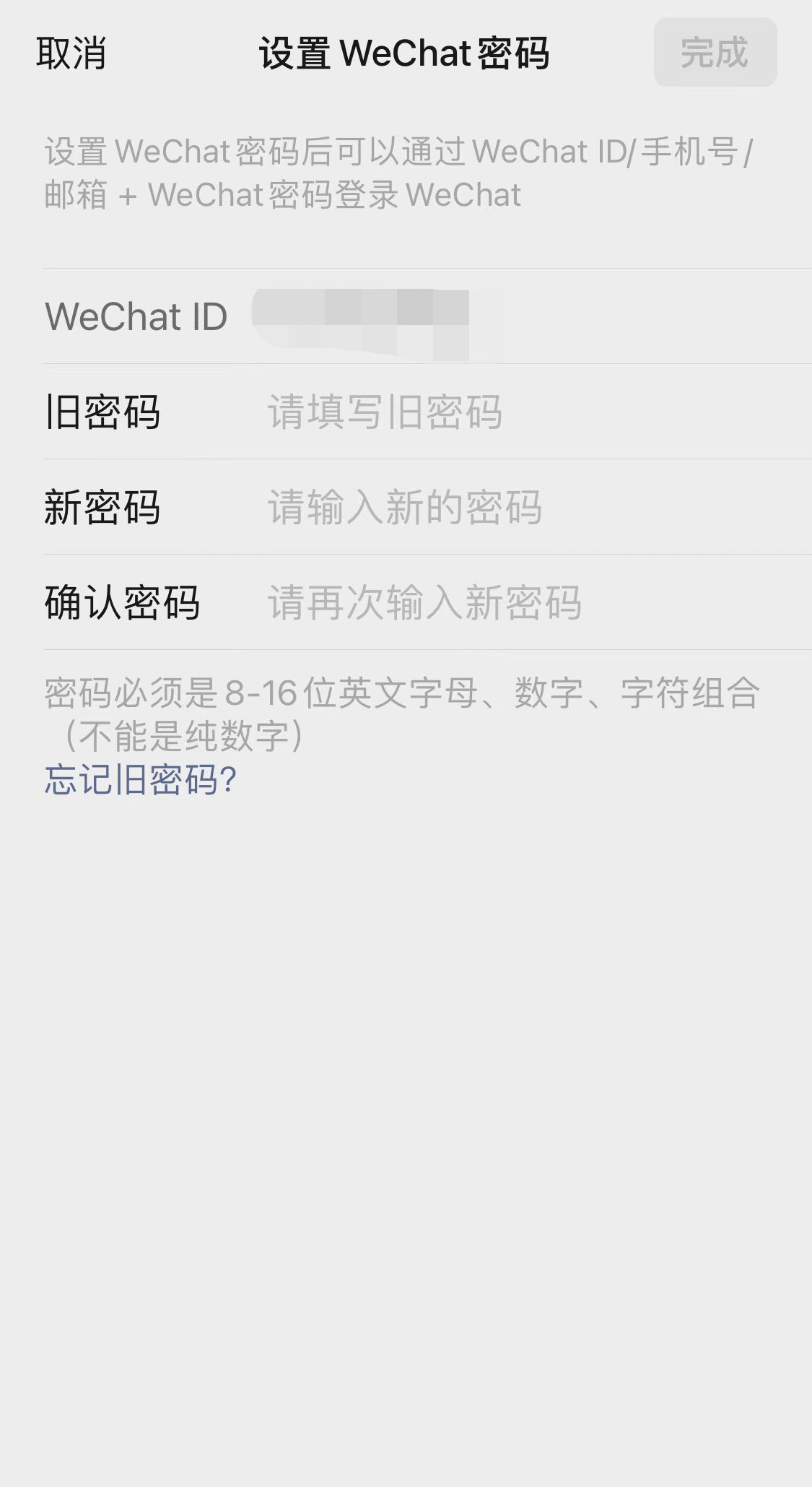This screenshot has height=1487, width=812.
Task: Tap the 完成 done button
Action: coord(715,53)
